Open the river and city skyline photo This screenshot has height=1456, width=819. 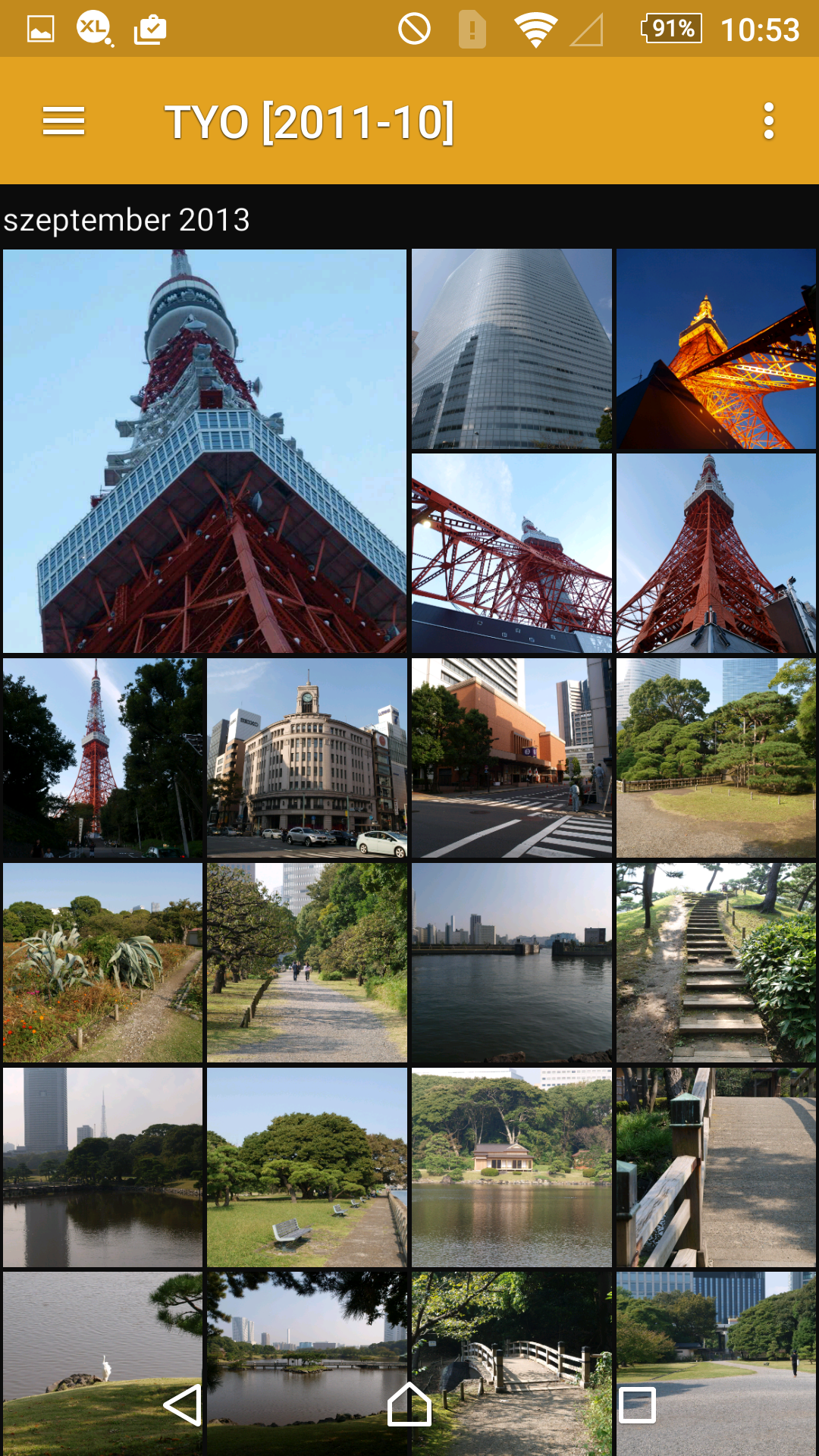pos(512,962)
